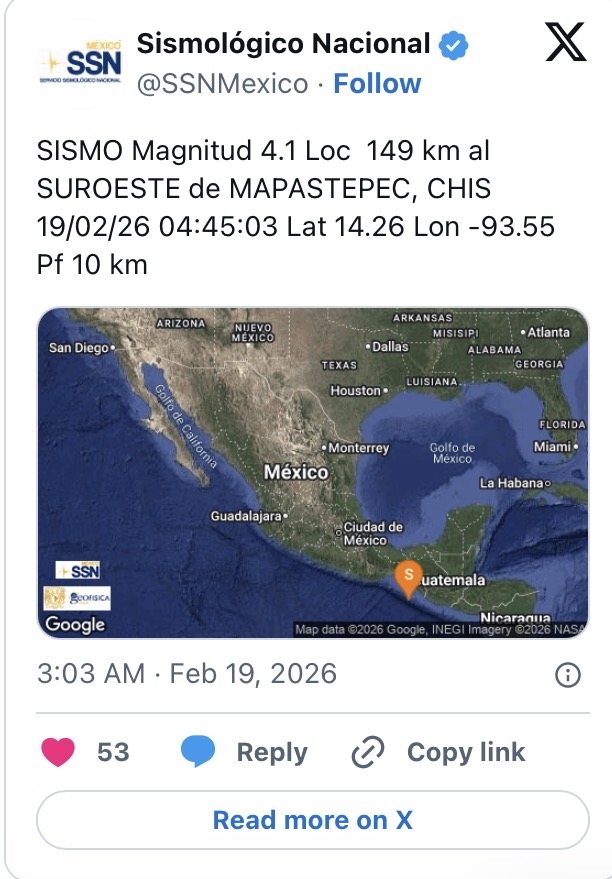The image size is (612, 879).
Task: Open the earthquake map image
Action: [x=312, y=472]
